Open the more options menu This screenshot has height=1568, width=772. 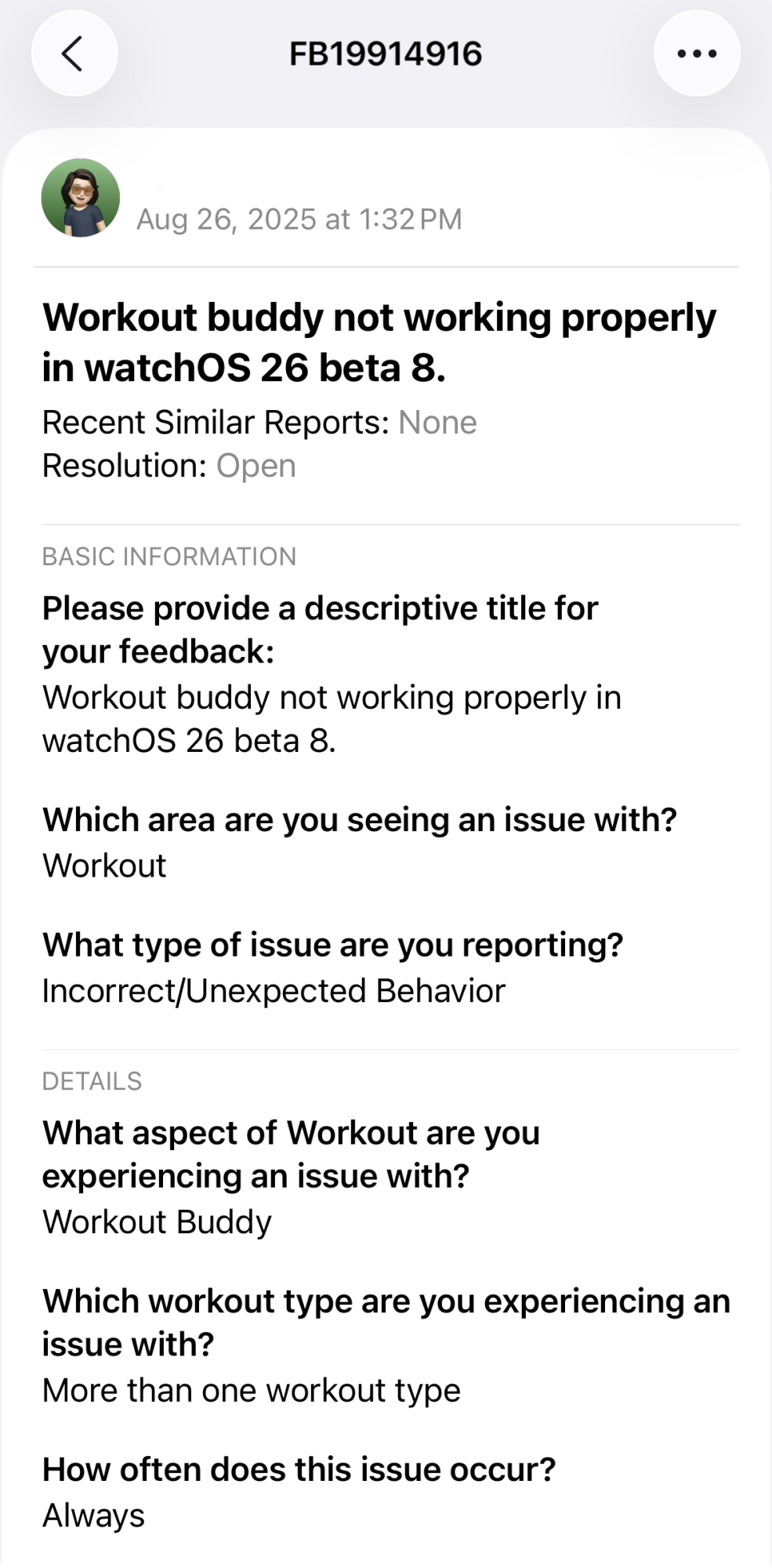(696, 54)
